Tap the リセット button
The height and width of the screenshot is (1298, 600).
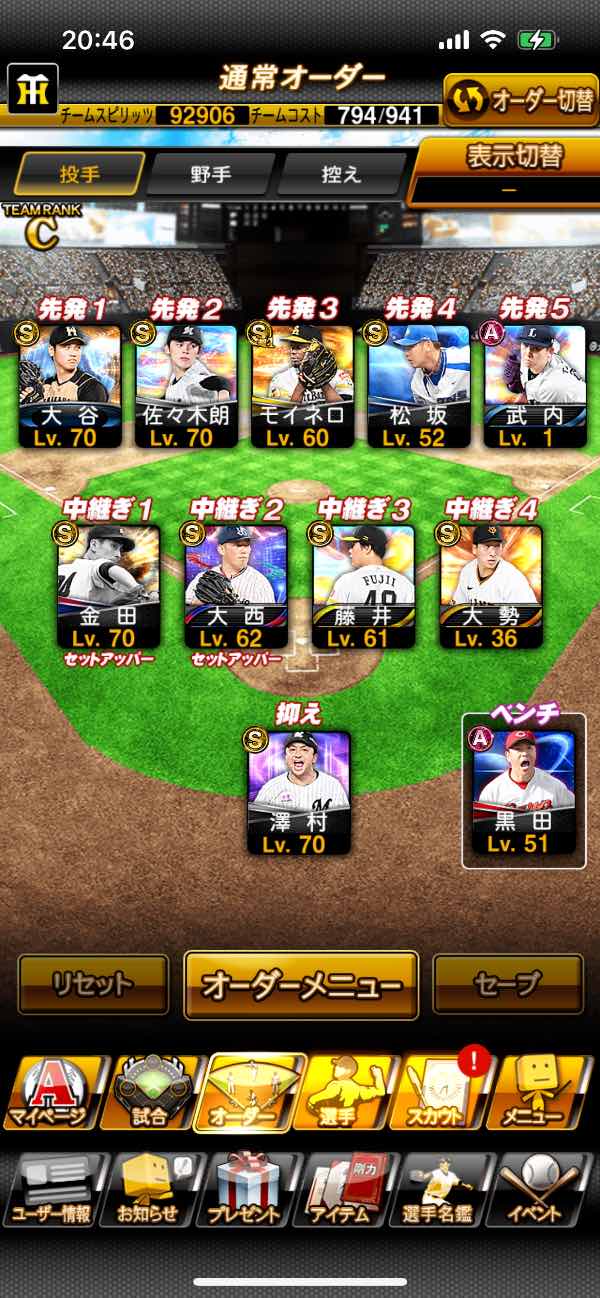(93, 985)
